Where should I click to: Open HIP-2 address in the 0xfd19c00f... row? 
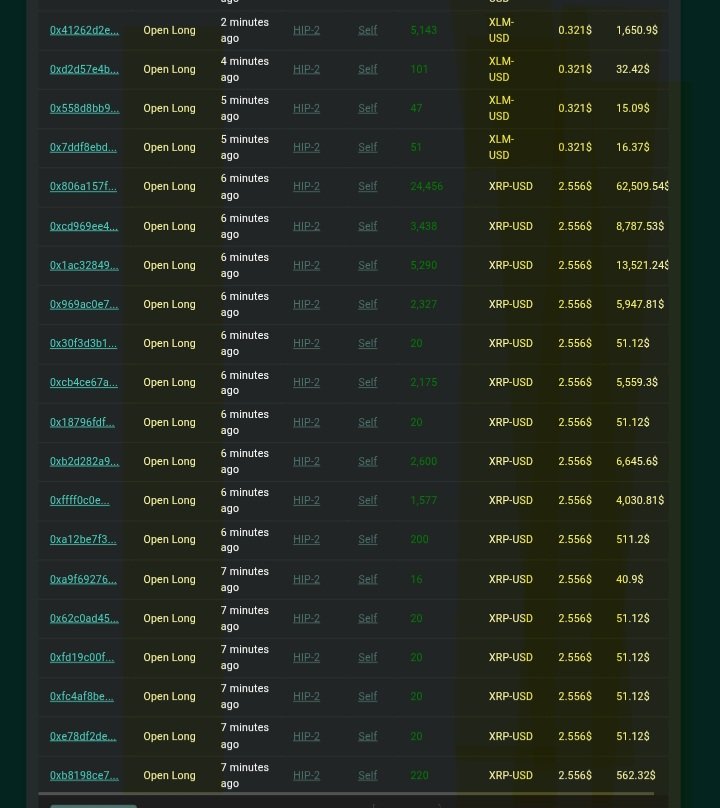click(306, 657)
